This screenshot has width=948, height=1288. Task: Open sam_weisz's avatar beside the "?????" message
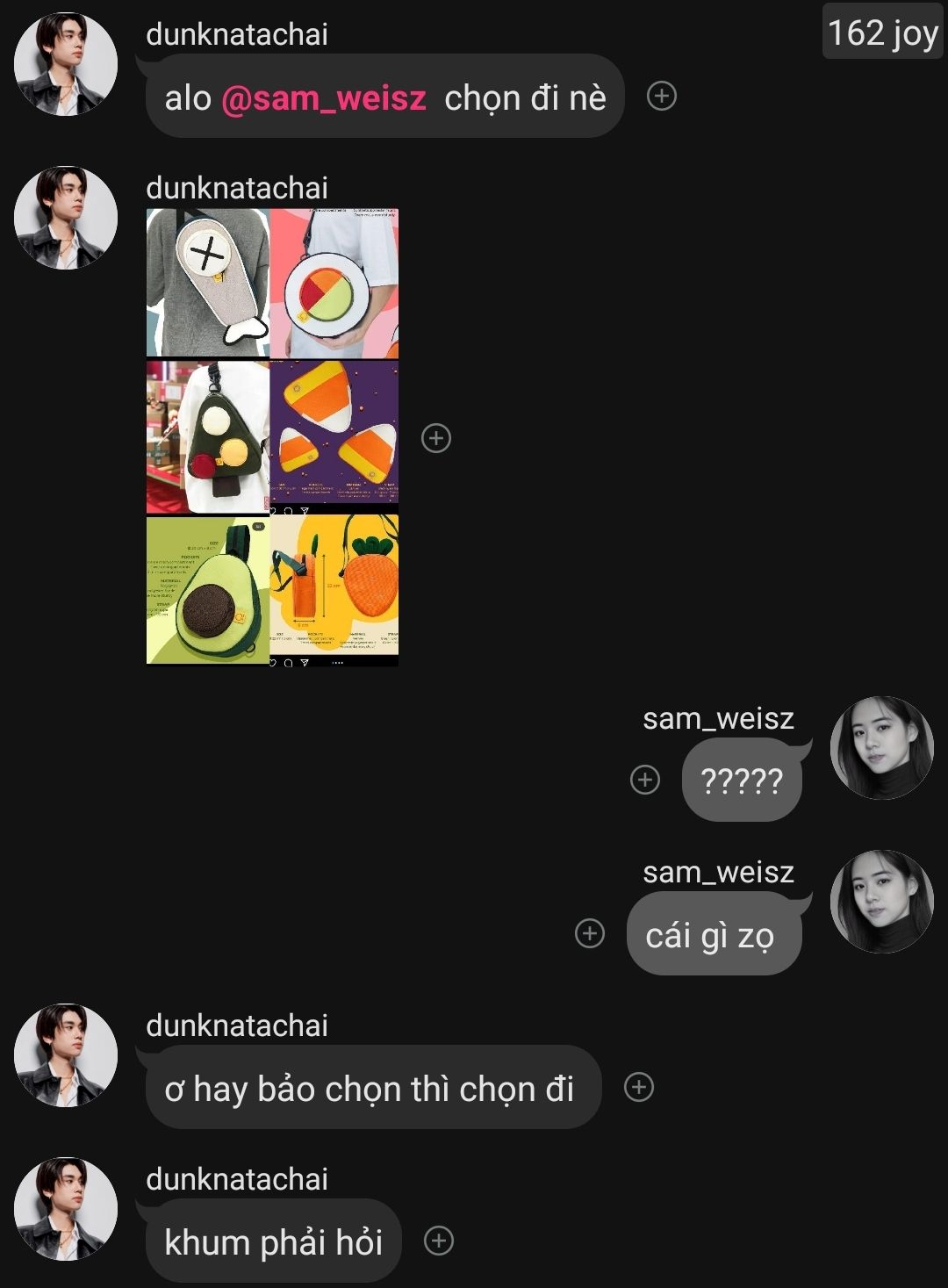[881, 748]
